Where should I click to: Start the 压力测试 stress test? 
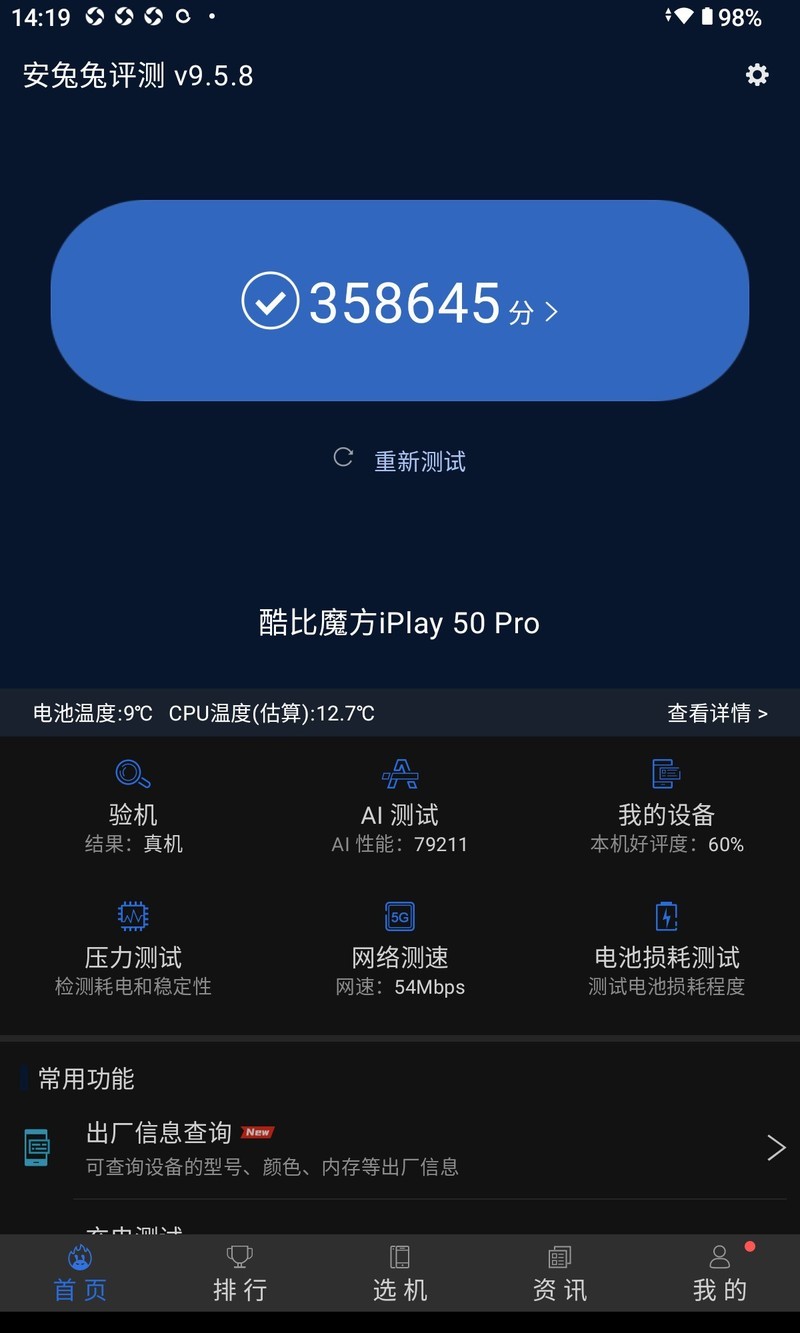(131, 948)
